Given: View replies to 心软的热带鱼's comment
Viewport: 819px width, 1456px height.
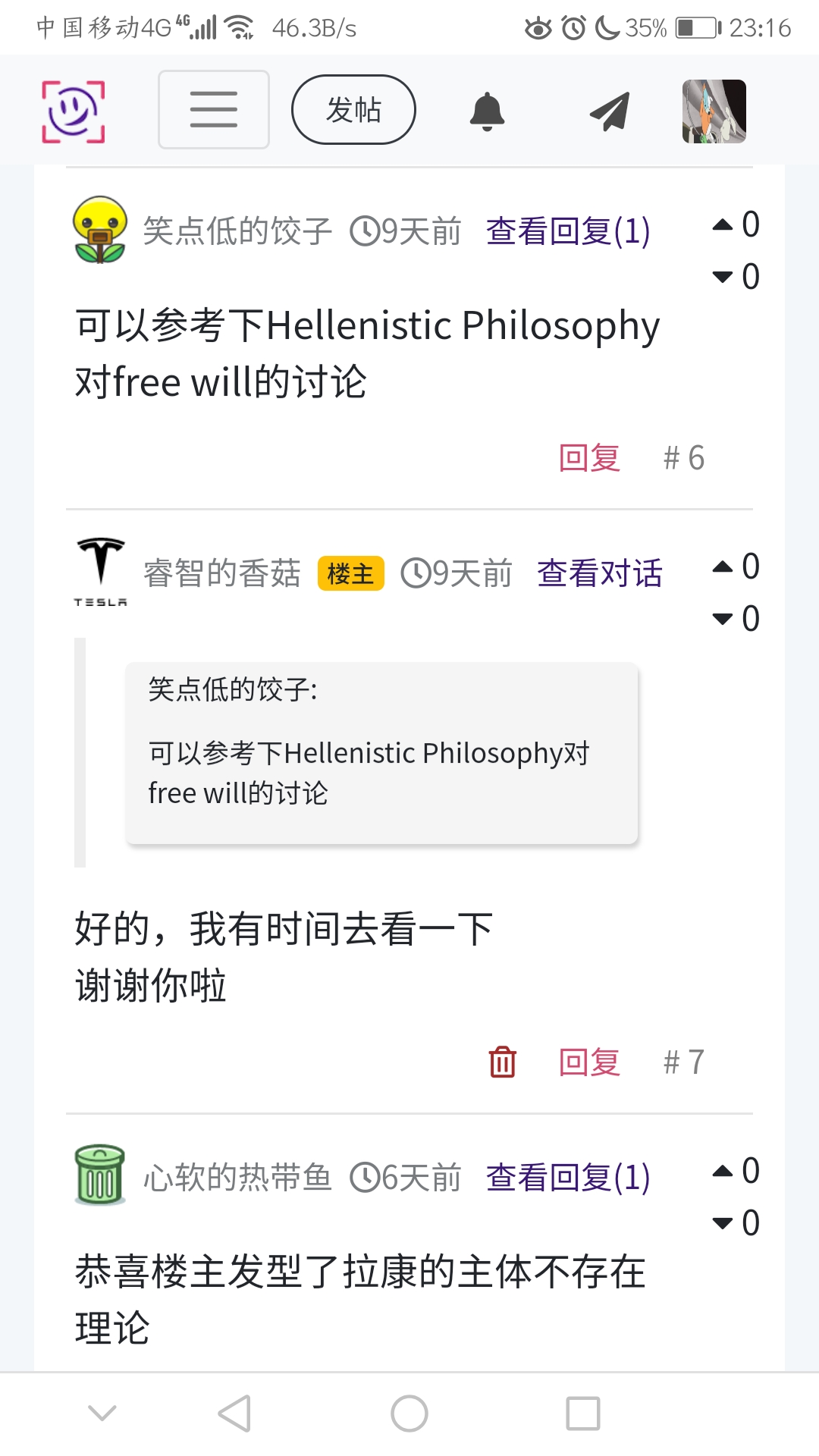Looking at the screenshot, I should point(567,1178).
